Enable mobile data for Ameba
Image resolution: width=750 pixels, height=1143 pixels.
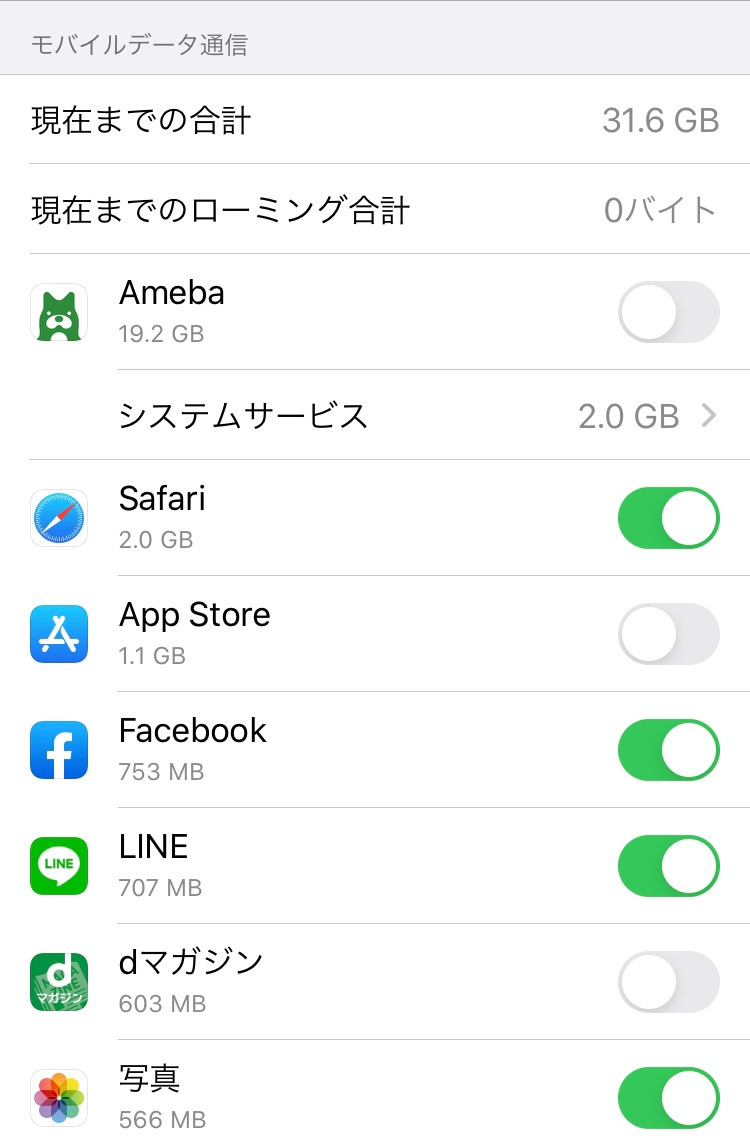point(668,312)
